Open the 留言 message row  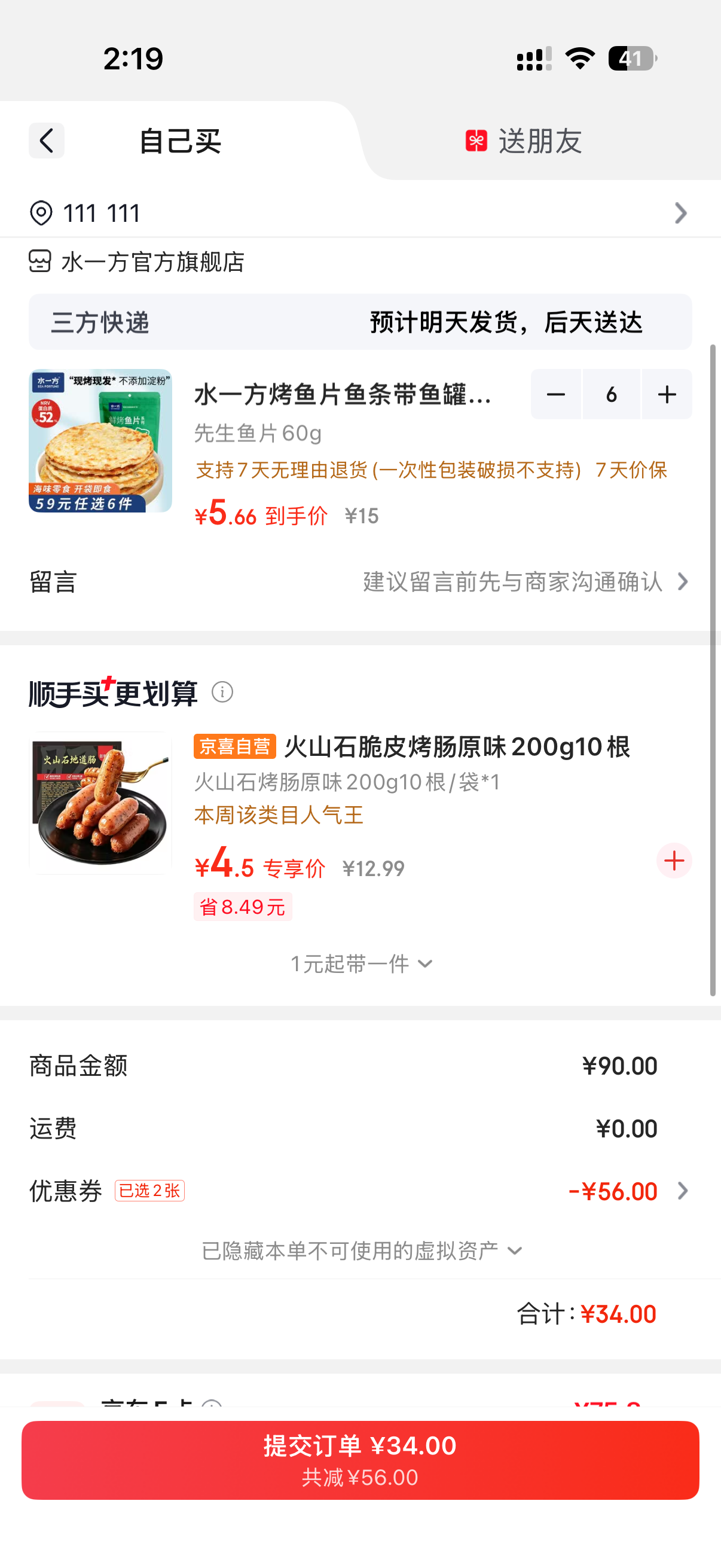360,582
